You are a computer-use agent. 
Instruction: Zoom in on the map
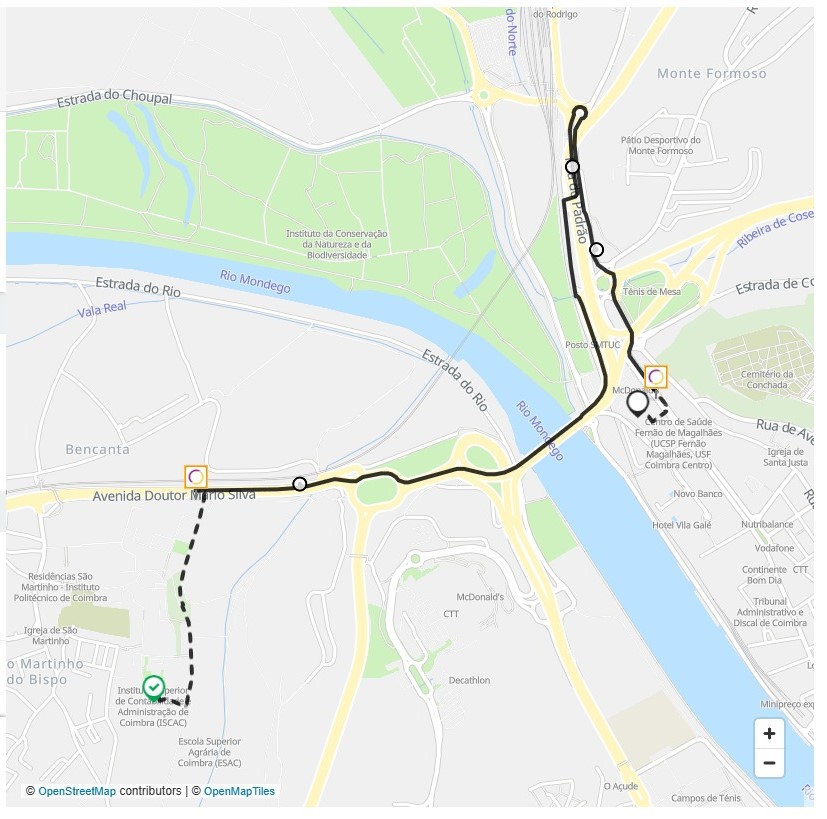768,734
